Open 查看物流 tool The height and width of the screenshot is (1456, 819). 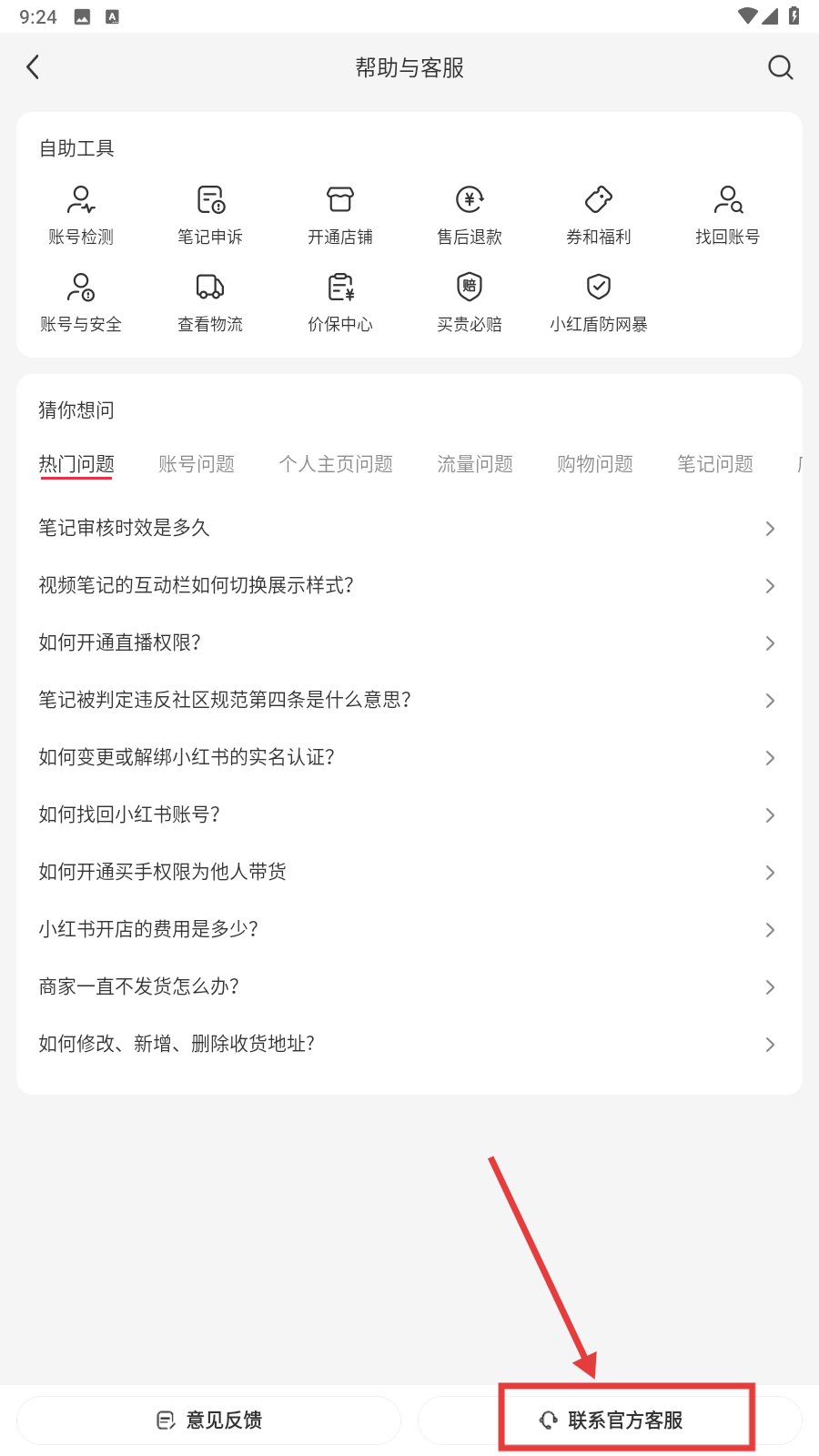[210, 302]
